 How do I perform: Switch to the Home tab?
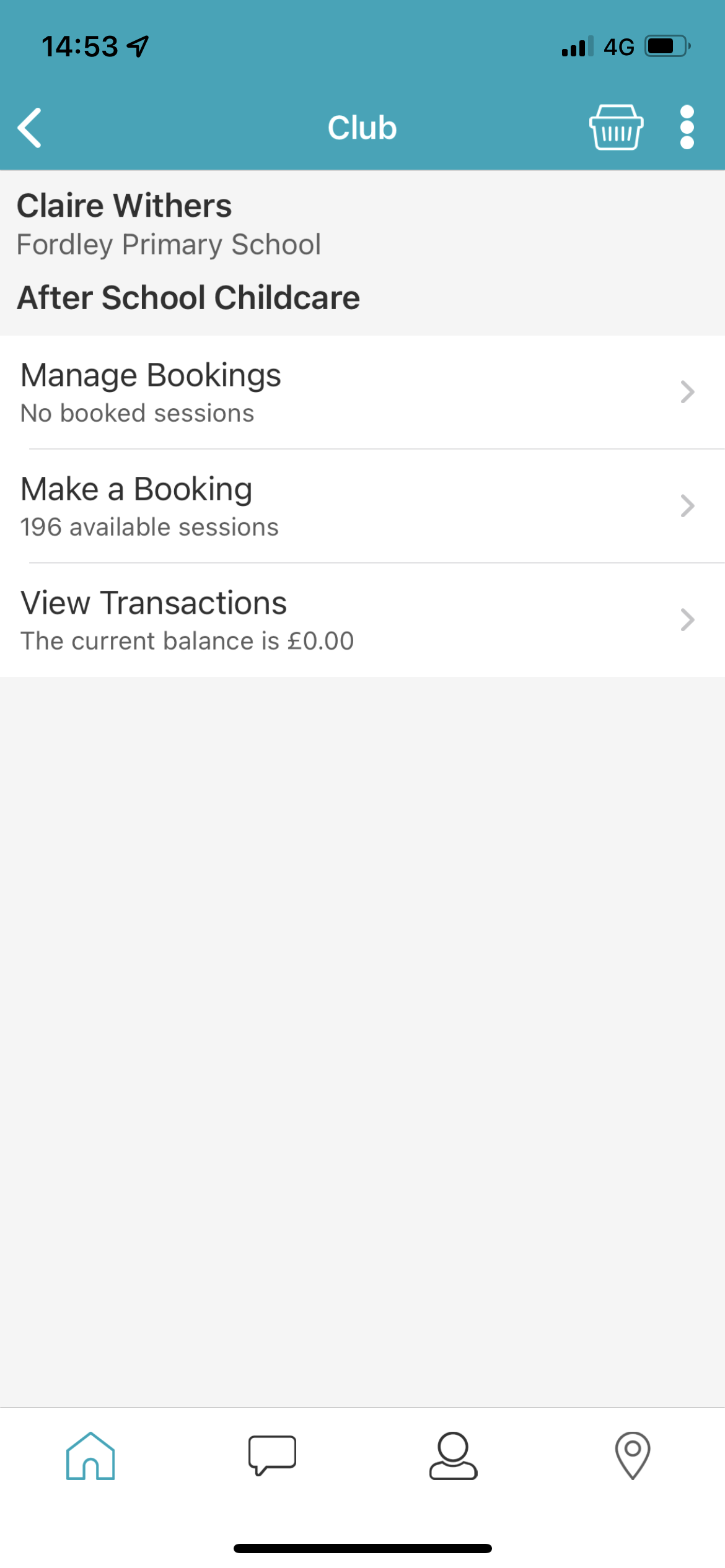90,1456
